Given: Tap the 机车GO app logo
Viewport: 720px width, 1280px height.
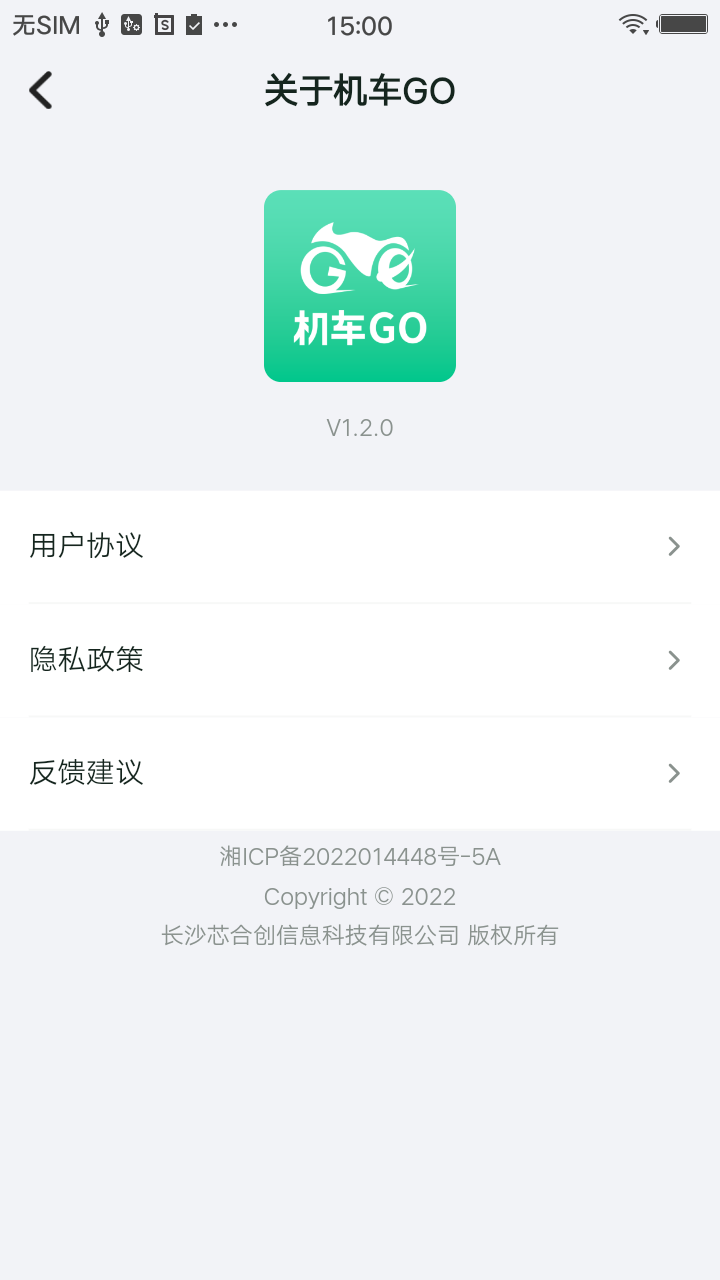Looking at the screenshot, I should 360,286.
